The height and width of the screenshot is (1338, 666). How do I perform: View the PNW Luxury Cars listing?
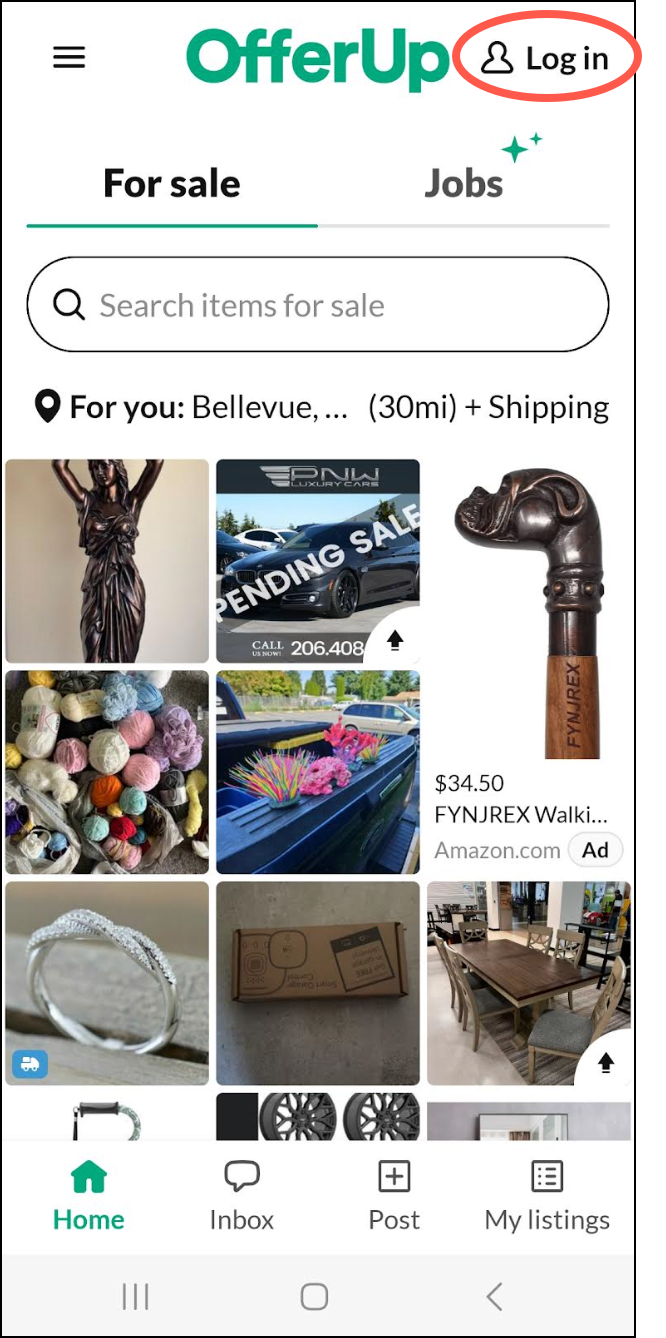point(318,560)
